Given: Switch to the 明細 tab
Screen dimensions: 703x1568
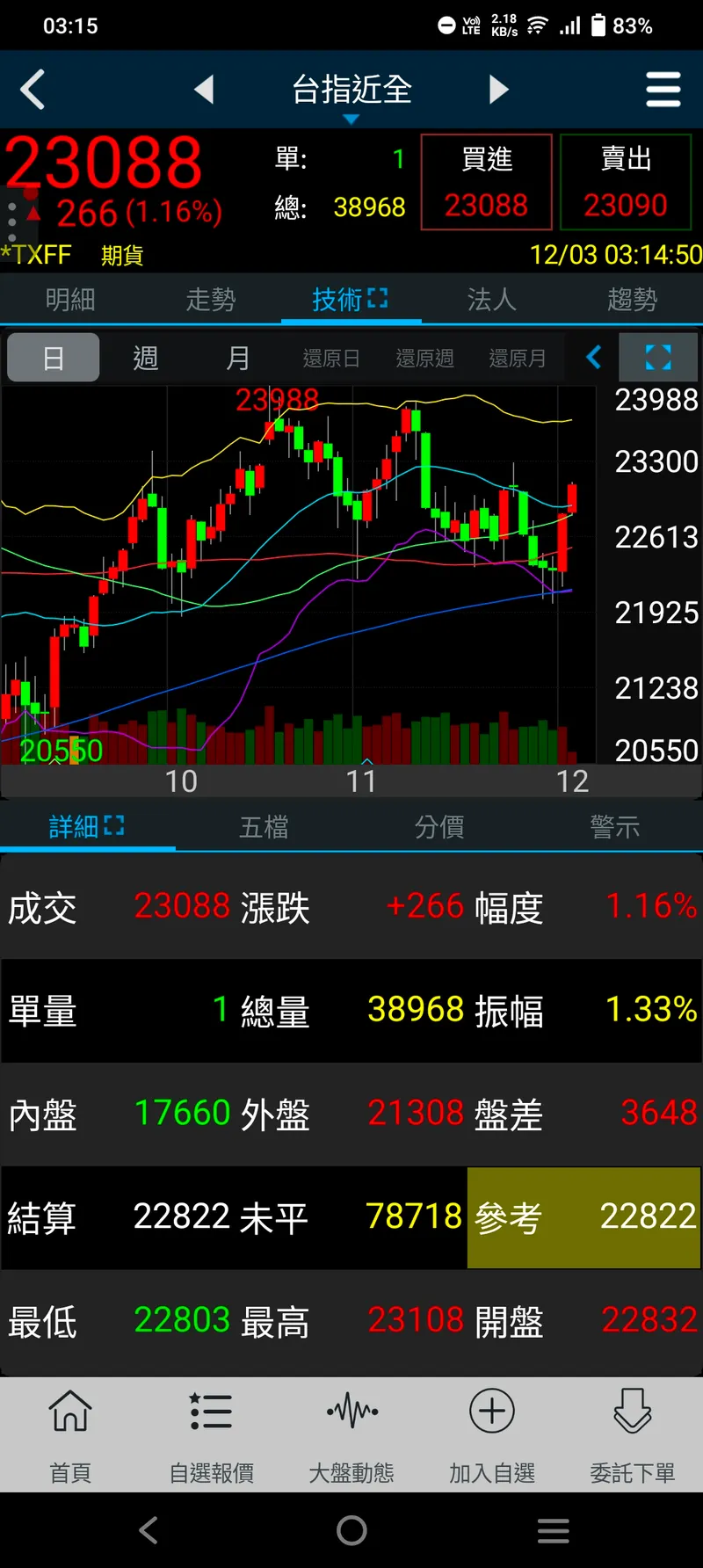Looking at the screenshot, I should [70, 300].
